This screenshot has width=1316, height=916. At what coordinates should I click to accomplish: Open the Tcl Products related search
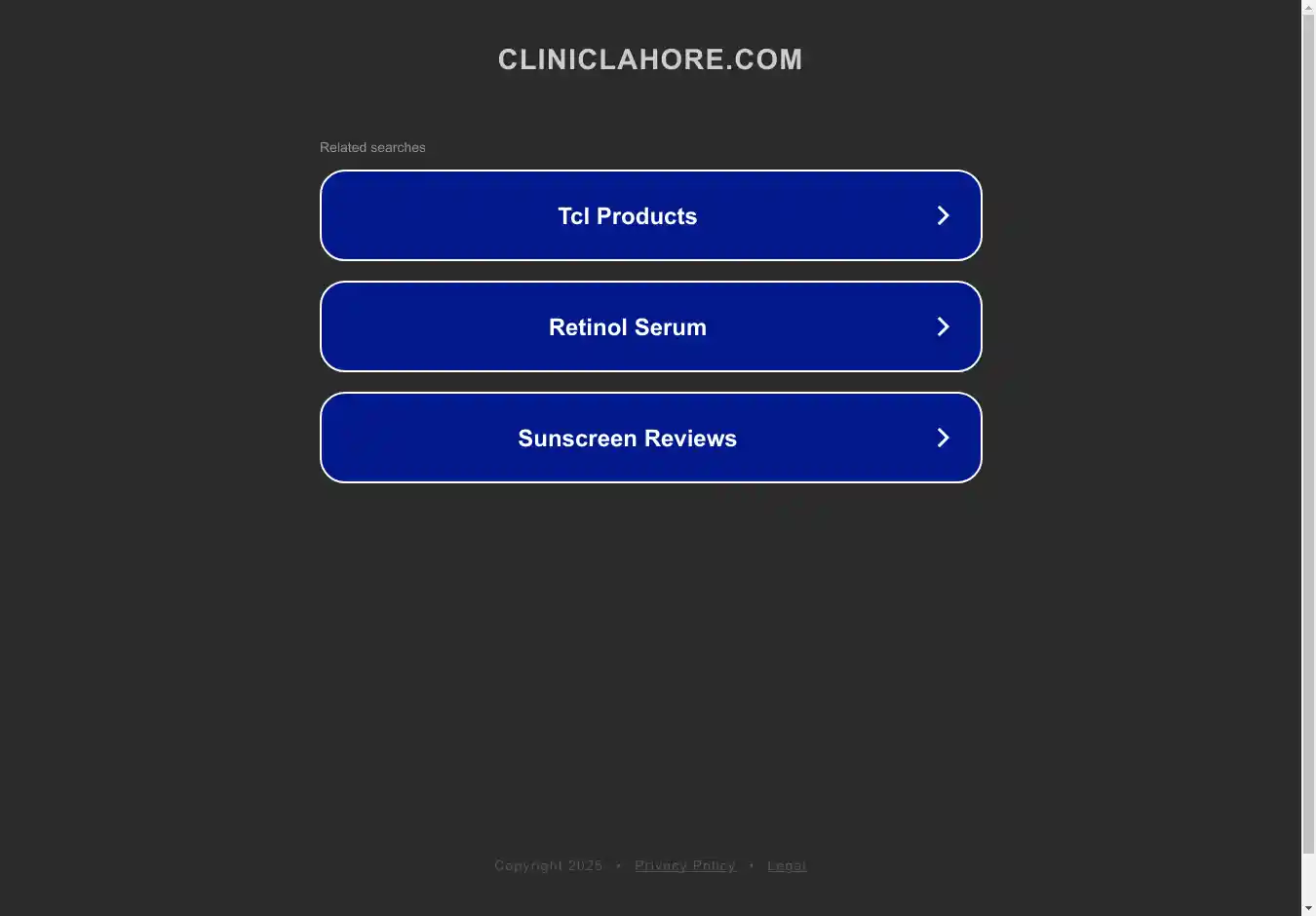[x=650, y=215]
